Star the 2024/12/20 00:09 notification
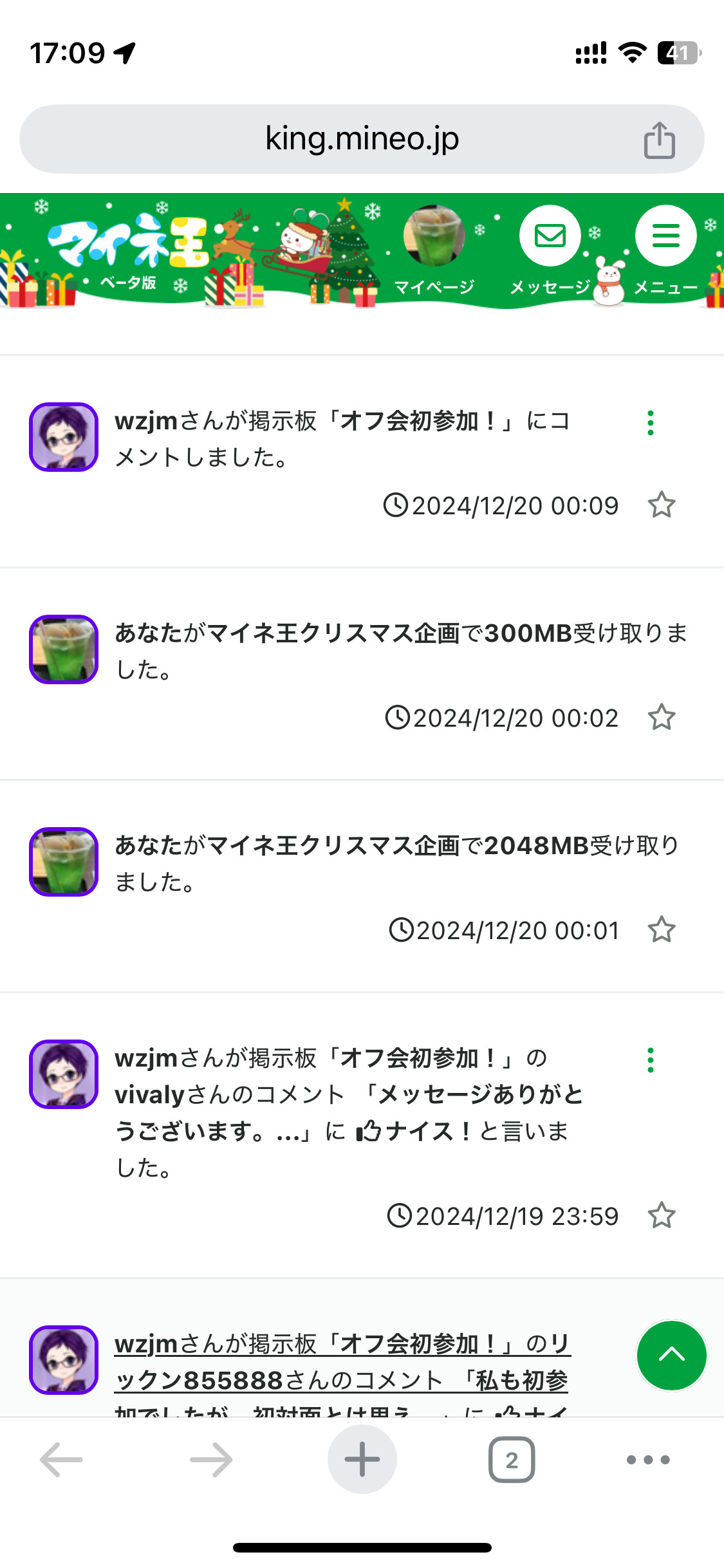 pyautogui.click(x=661, y=505)
